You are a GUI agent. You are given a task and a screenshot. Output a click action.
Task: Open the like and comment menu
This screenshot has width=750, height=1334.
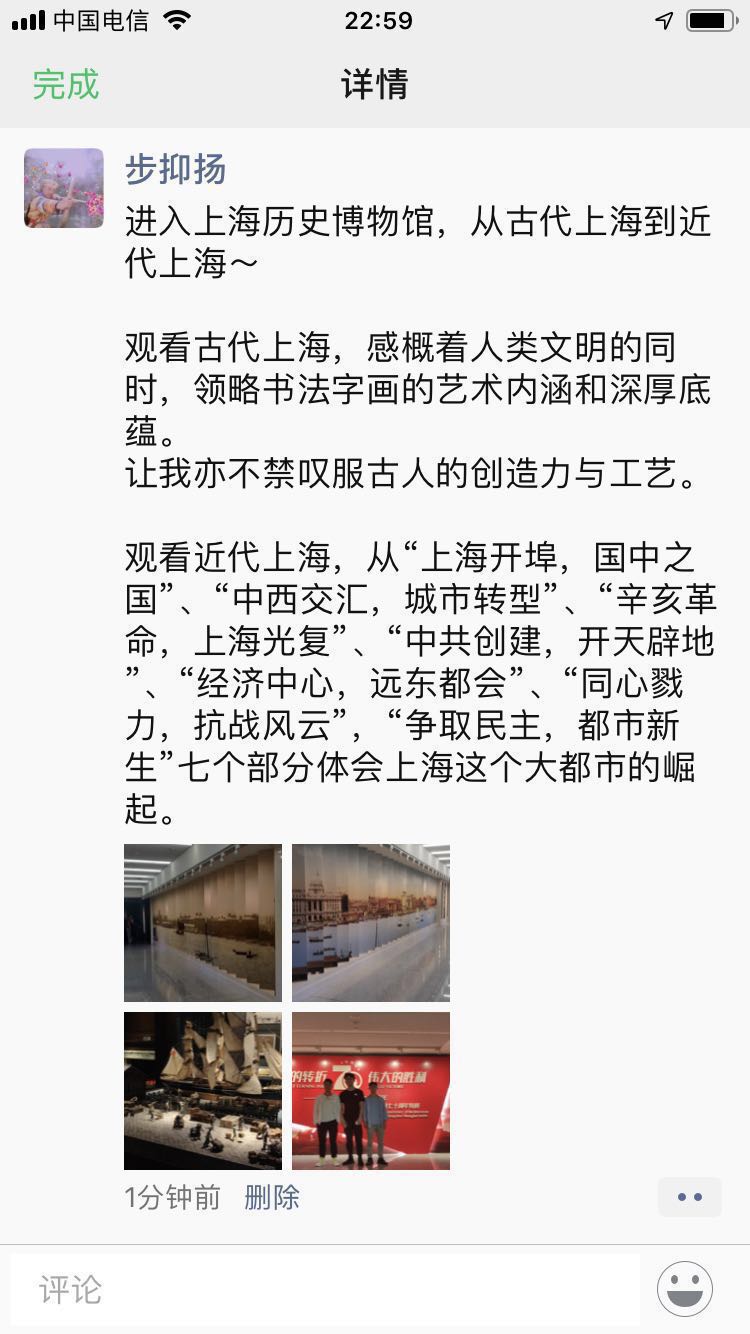coord(689,1197)
